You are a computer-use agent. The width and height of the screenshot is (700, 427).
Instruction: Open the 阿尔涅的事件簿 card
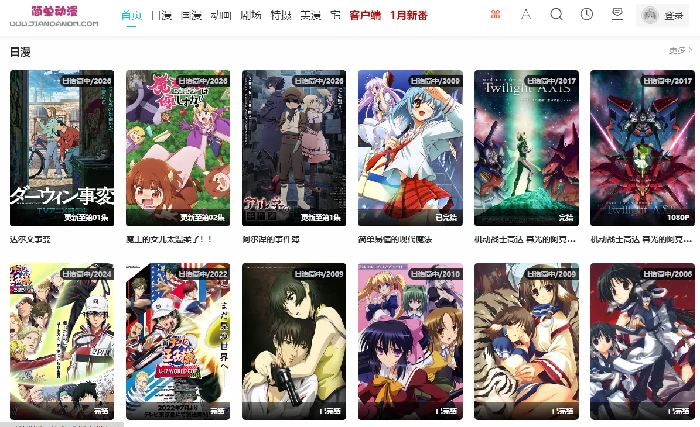pos(294,148)
